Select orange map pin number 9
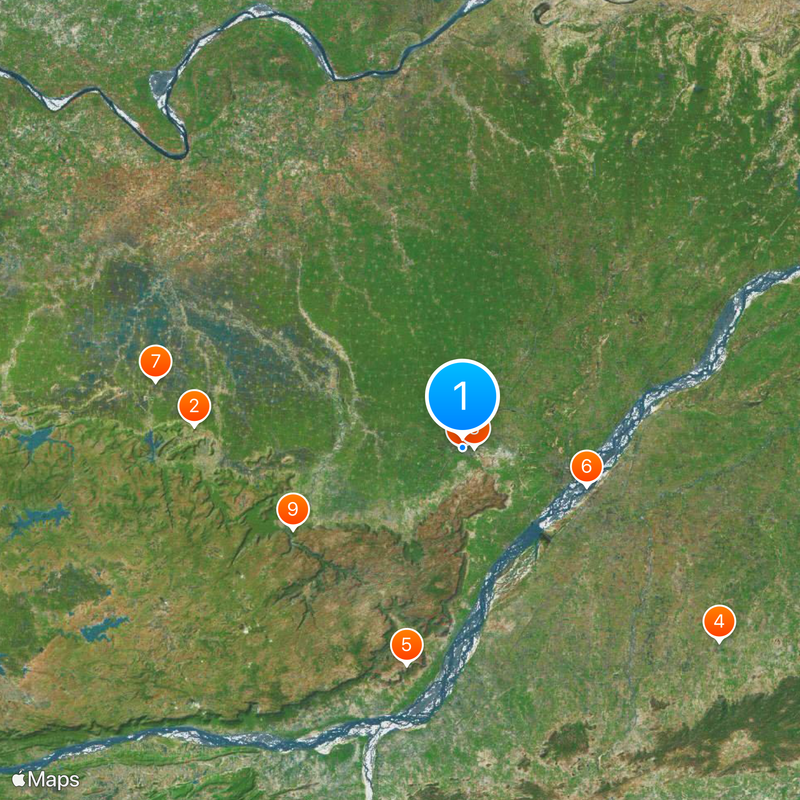The image size is (800, 800). pos(292,510)
